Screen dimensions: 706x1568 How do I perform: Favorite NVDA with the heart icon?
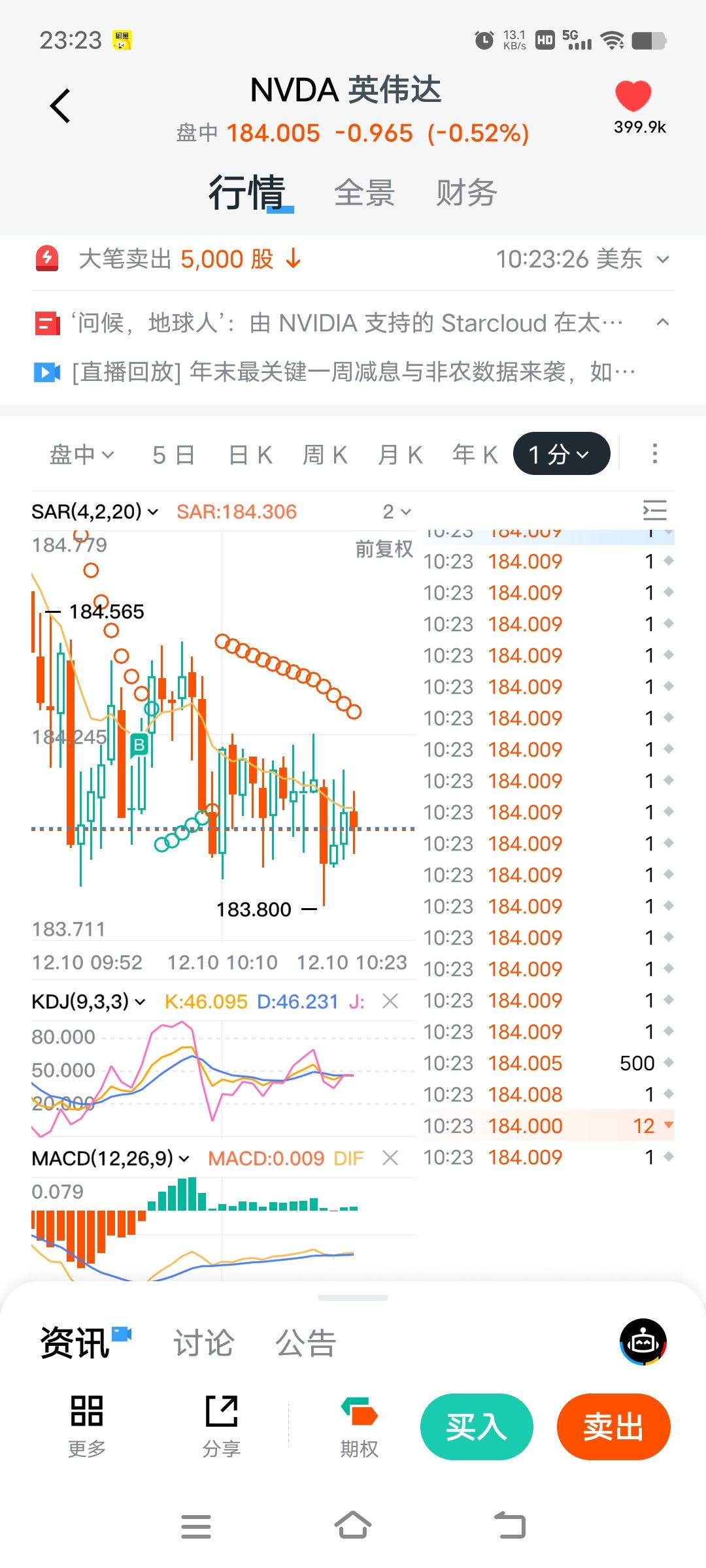point(633,97)
